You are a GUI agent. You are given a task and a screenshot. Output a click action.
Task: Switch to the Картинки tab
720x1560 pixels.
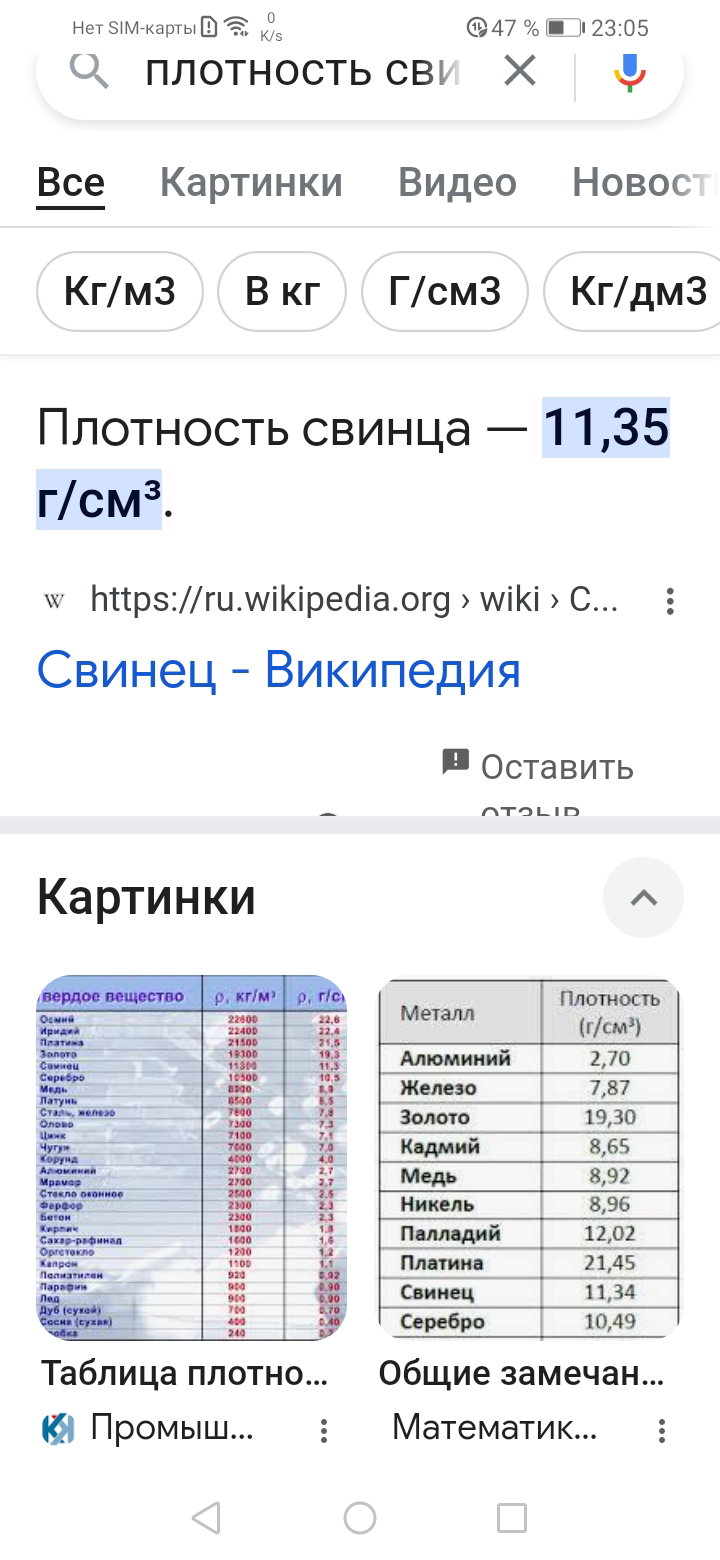pos(251,182)
